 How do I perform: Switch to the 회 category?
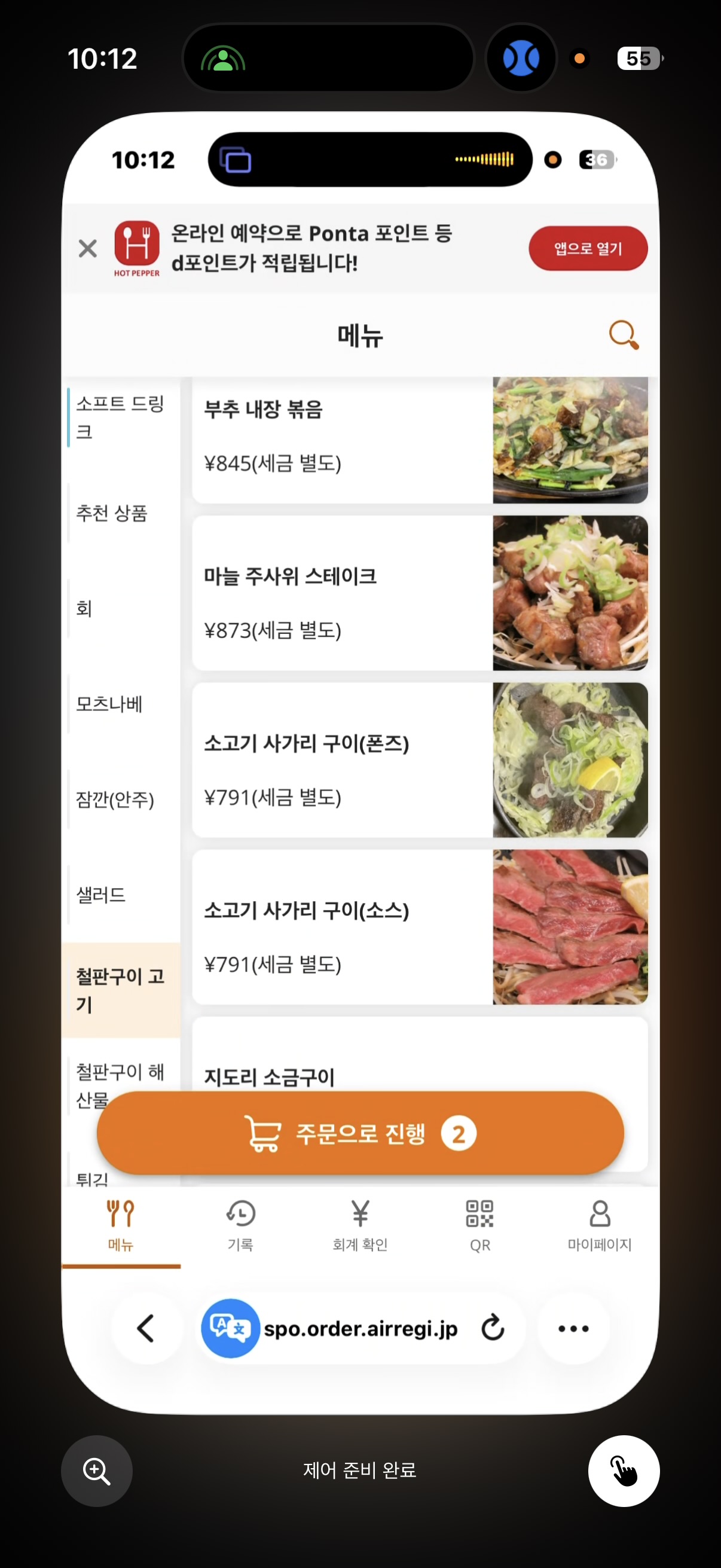point(85,608)
